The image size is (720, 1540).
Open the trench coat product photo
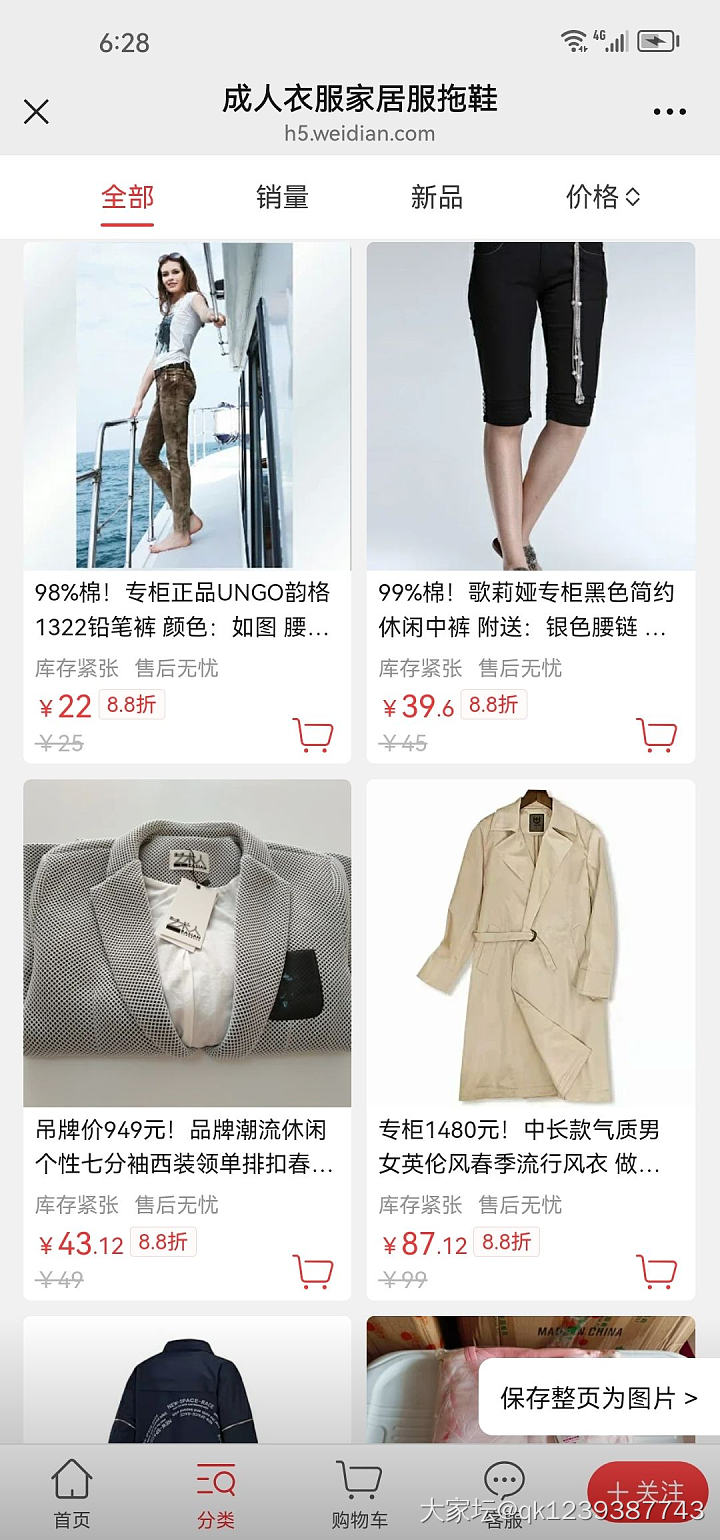(530, 943)
